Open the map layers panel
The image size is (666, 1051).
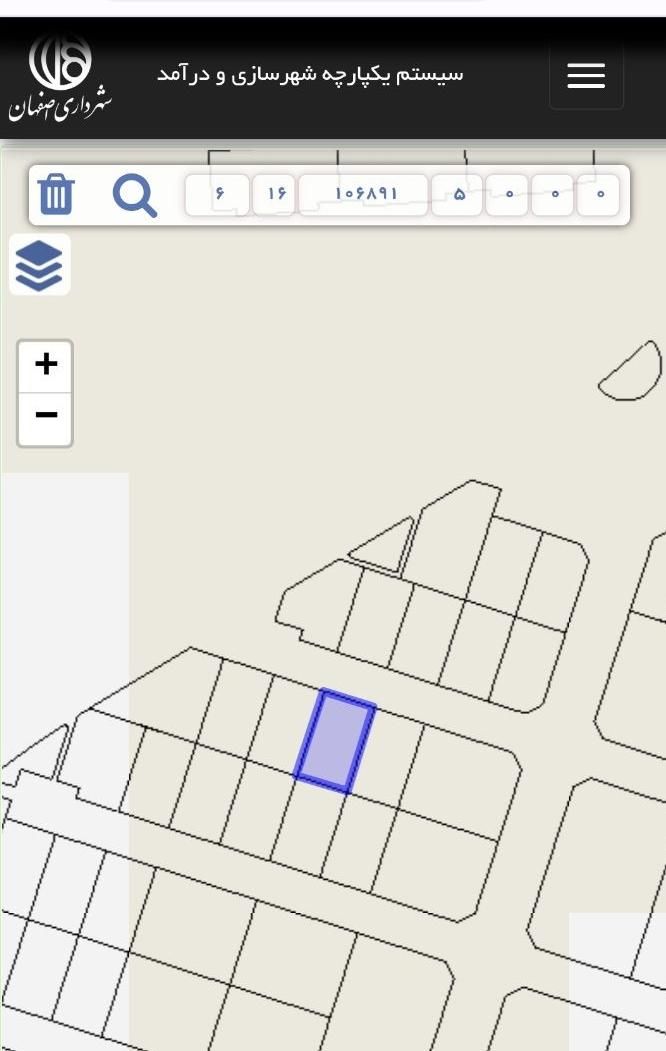40,265
